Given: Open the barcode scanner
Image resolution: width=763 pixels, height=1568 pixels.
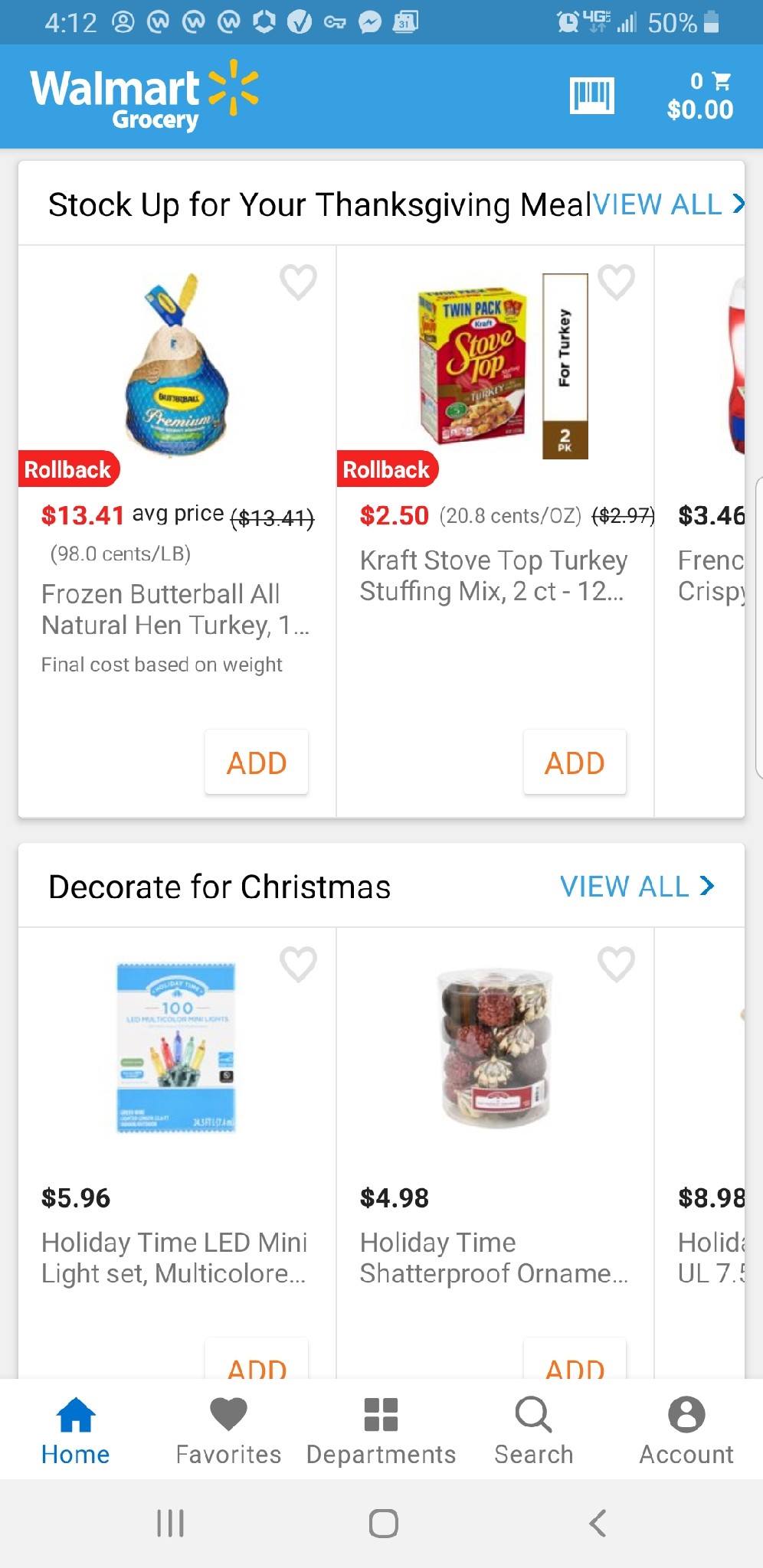Looking at the screenshot, I should click(x=591, y=96).
